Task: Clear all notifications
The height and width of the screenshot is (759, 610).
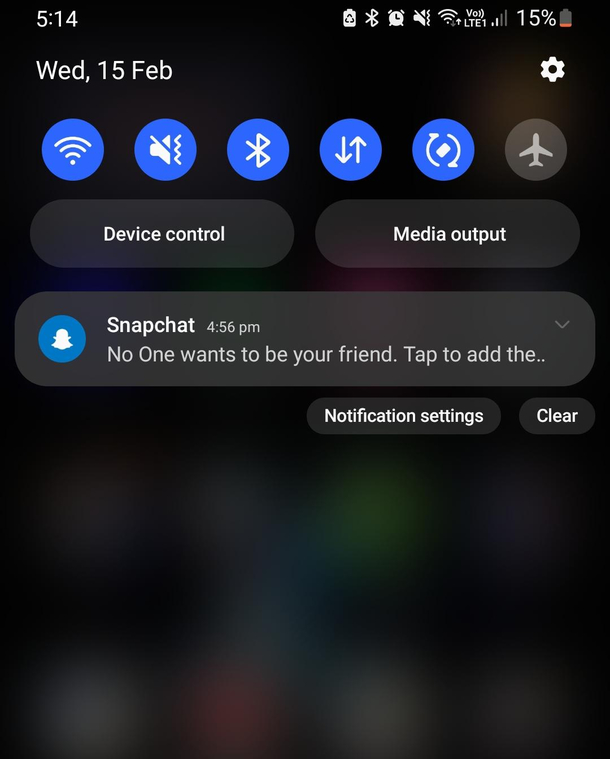Action: click(556, 416)
